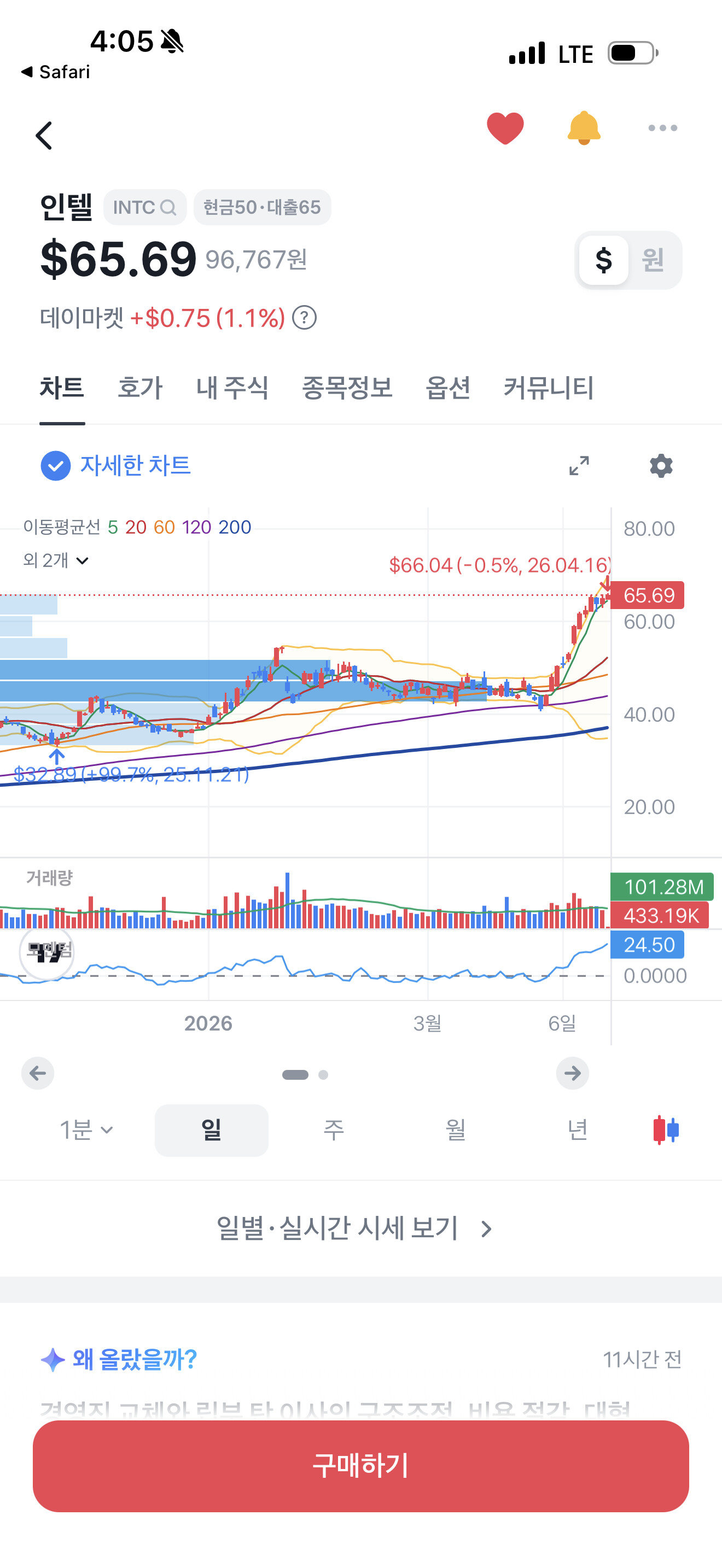
Task: Open the 1분 interval dropdown
Action: (86, 1130)
